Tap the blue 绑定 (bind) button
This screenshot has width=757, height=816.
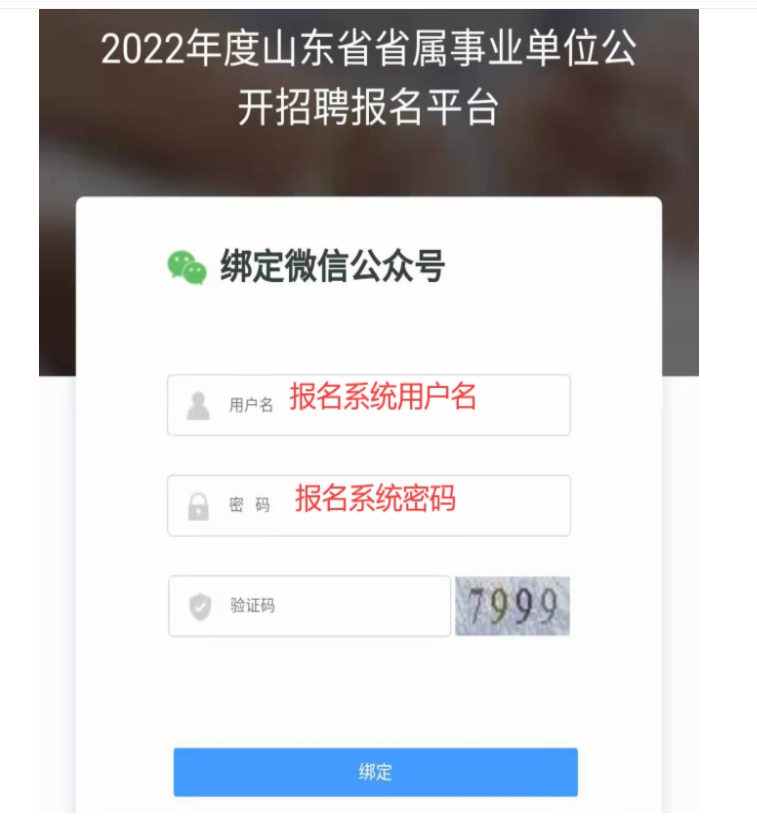point(375,772)
